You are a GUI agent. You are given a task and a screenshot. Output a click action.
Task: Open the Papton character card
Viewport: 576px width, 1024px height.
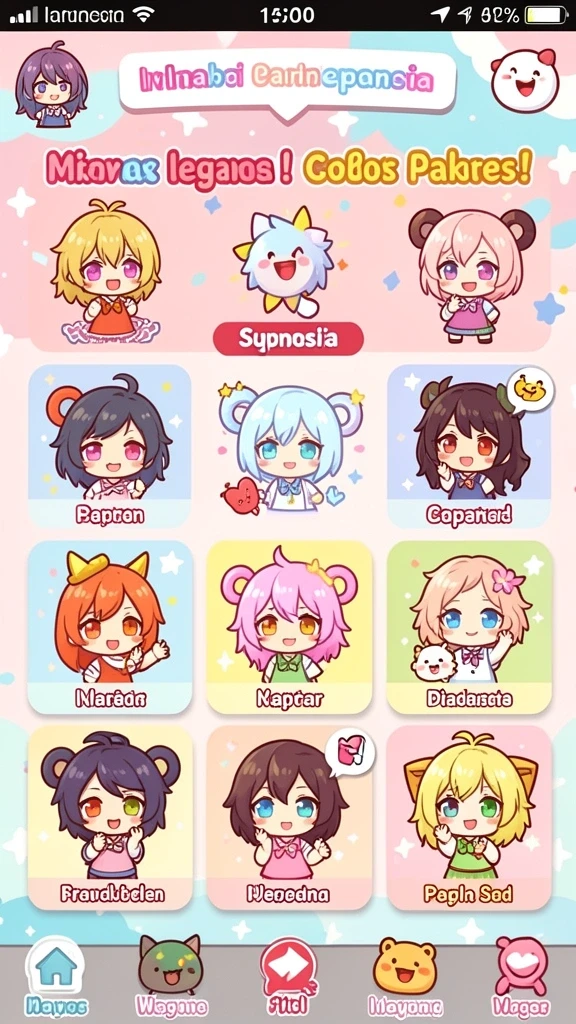coord(109,447)
